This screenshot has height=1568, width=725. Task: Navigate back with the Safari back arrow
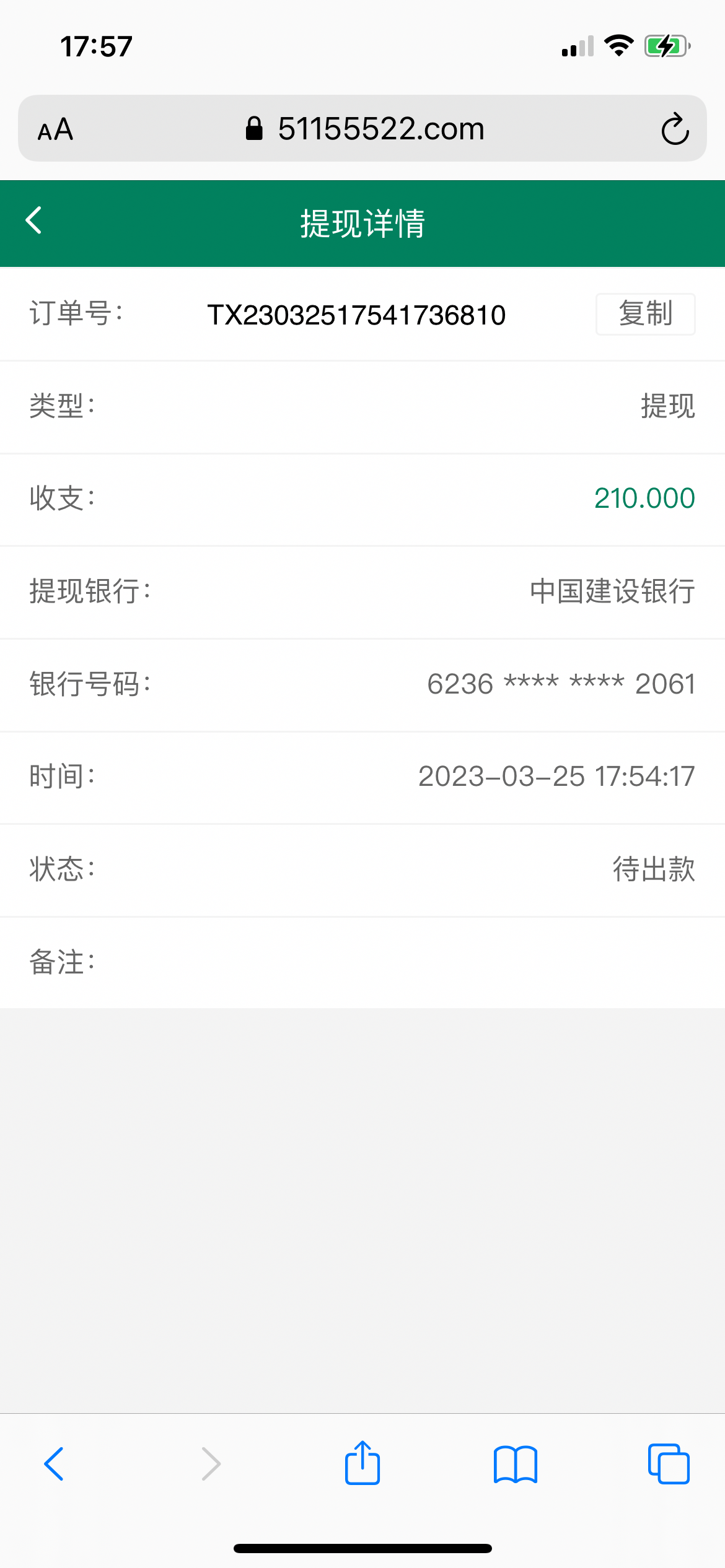click(54, 1464)
